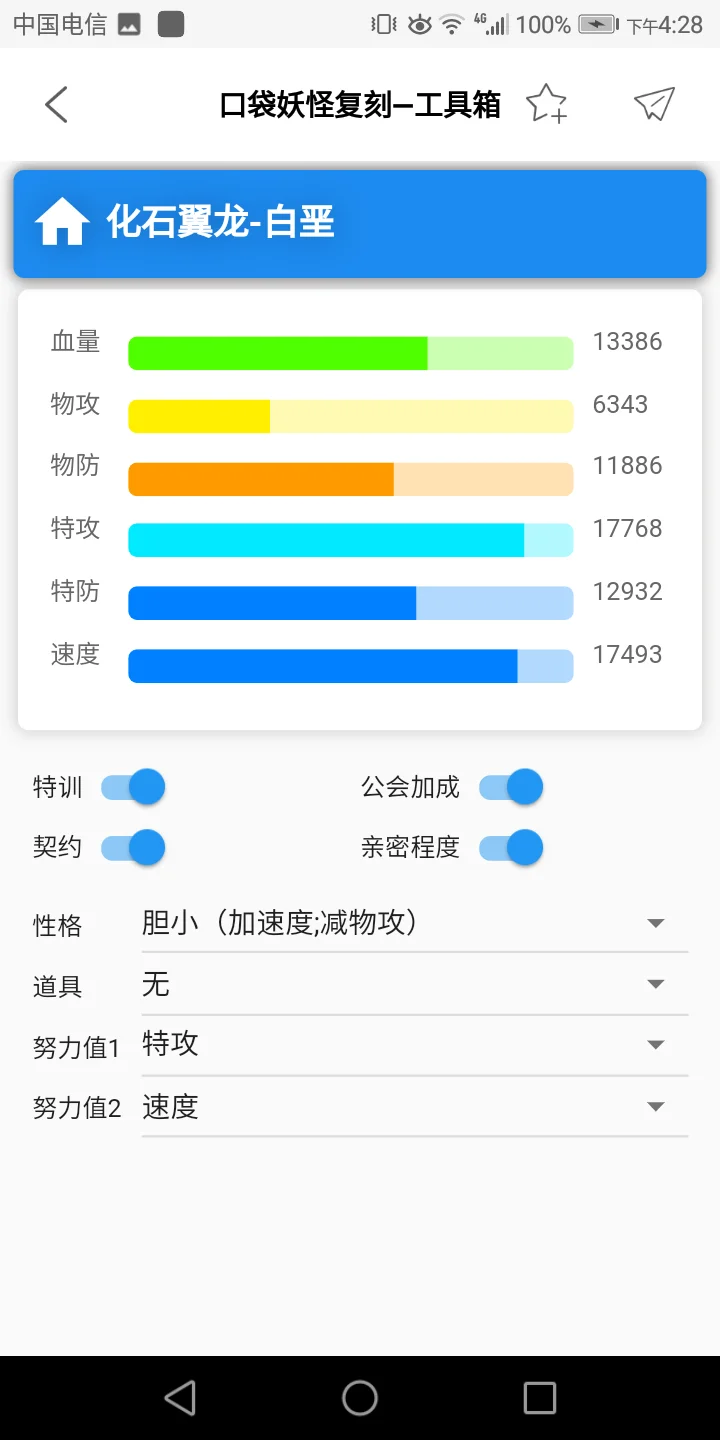Add this tool to favorites with the star icon

(547, 103)
